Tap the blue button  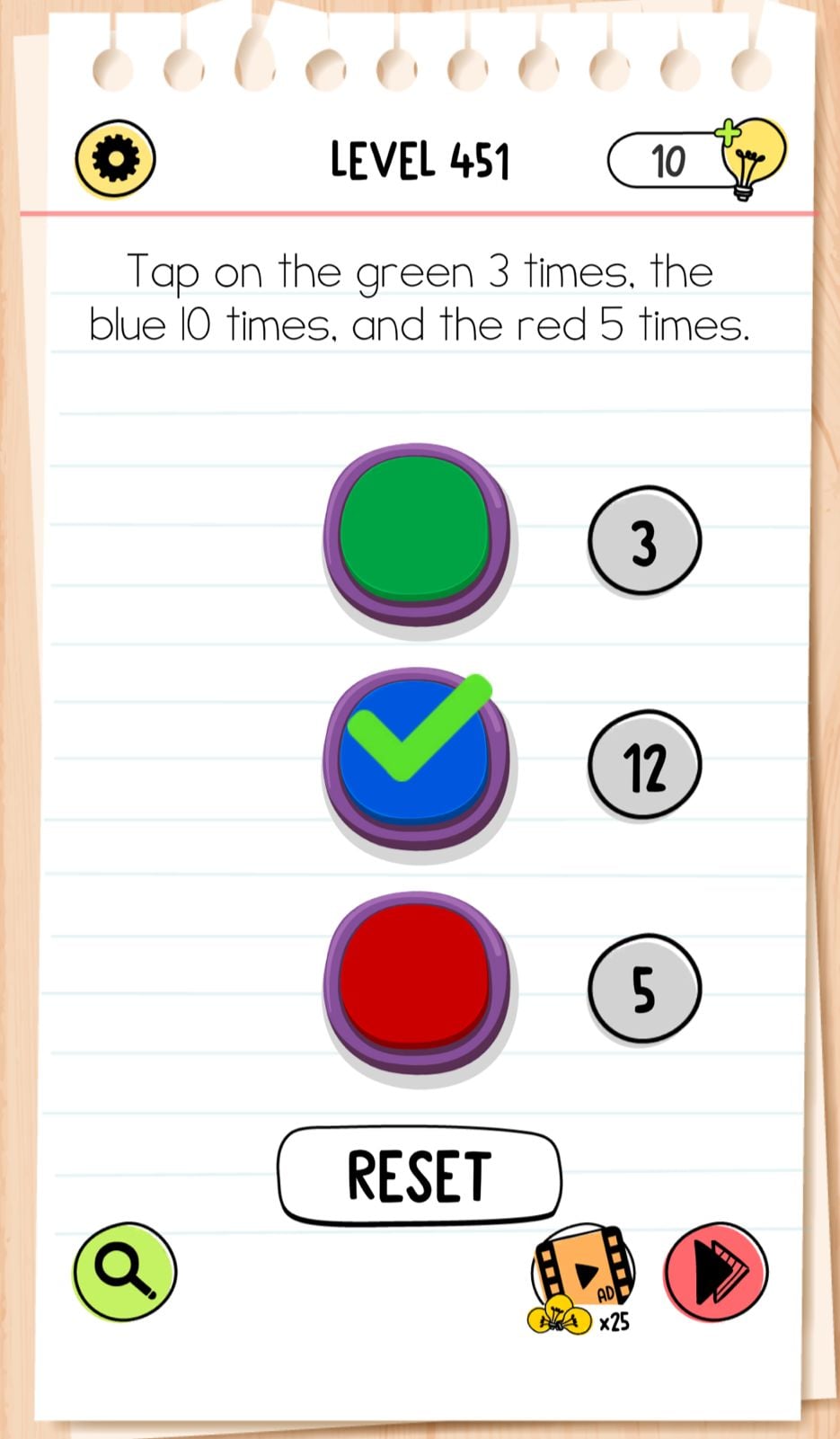tap(416, 759)
